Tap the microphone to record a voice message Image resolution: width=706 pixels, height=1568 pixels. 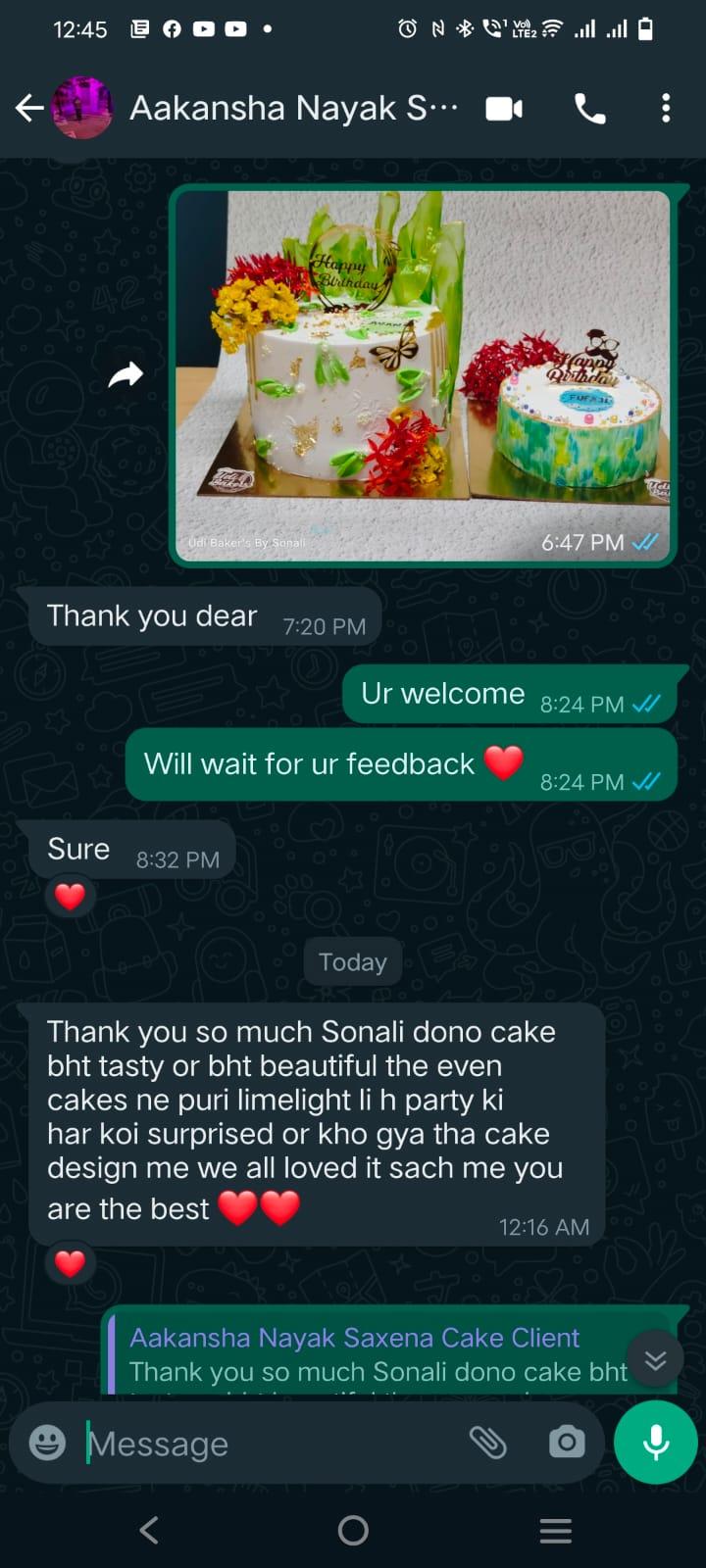(656, 1443)
